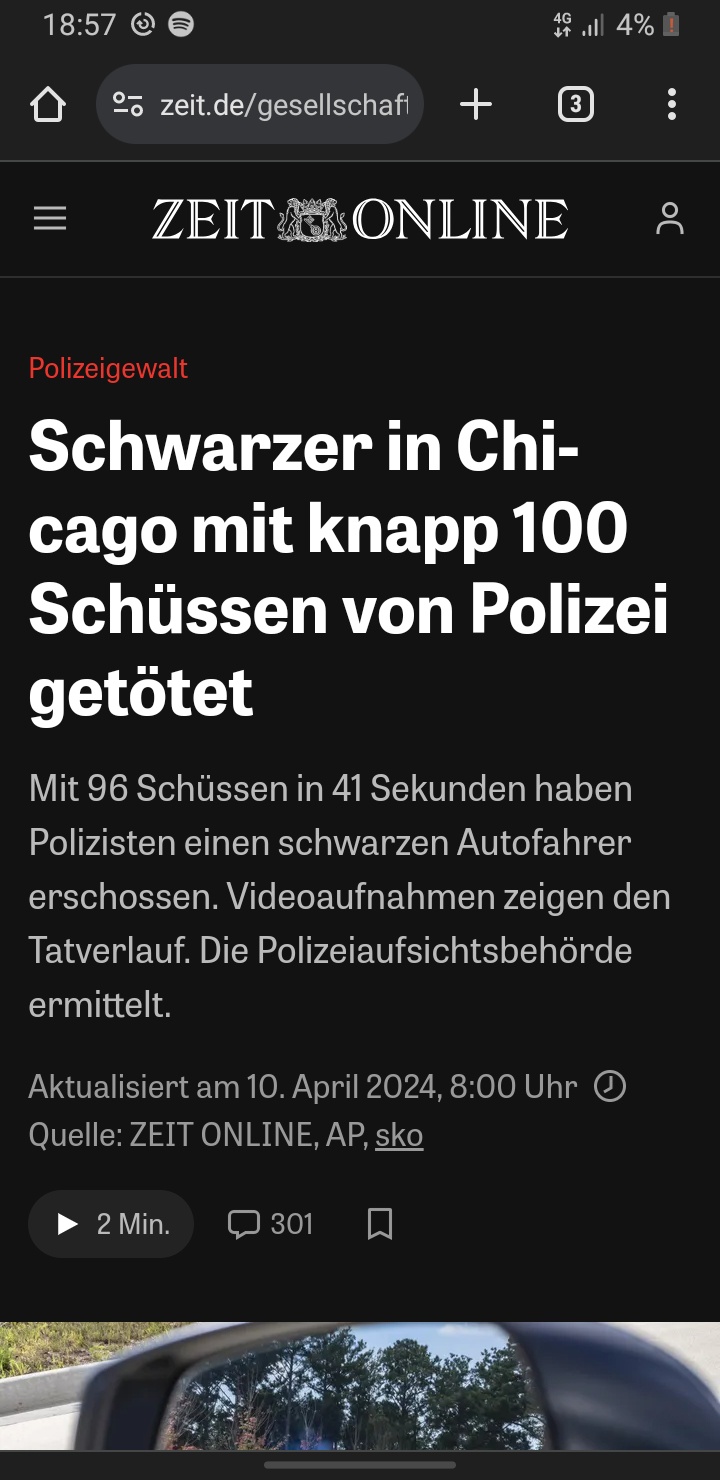Tap the zeit.de address bar

tap(260, 104)
